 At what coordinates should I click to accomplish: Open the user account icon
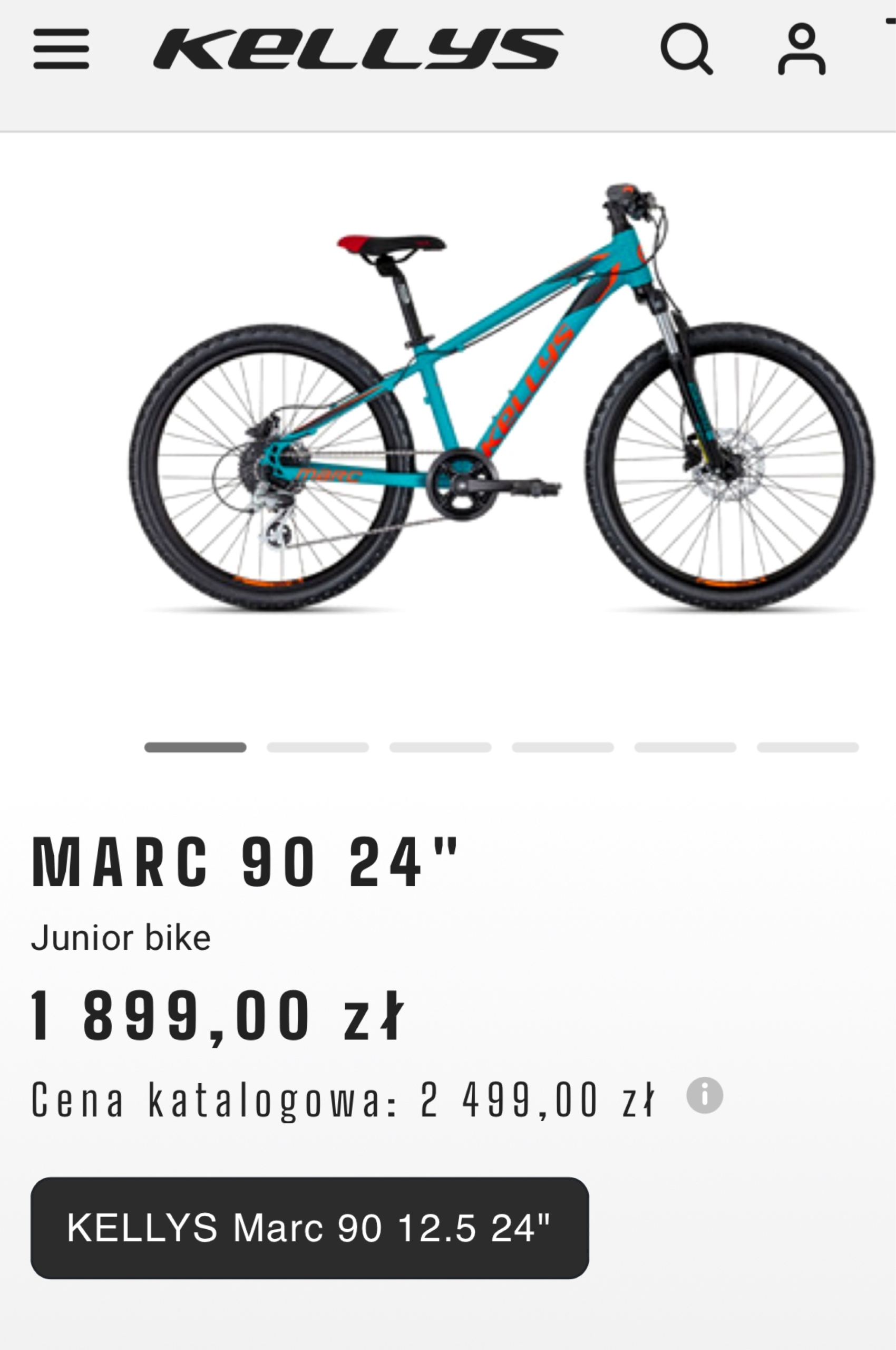click(801, 49)
